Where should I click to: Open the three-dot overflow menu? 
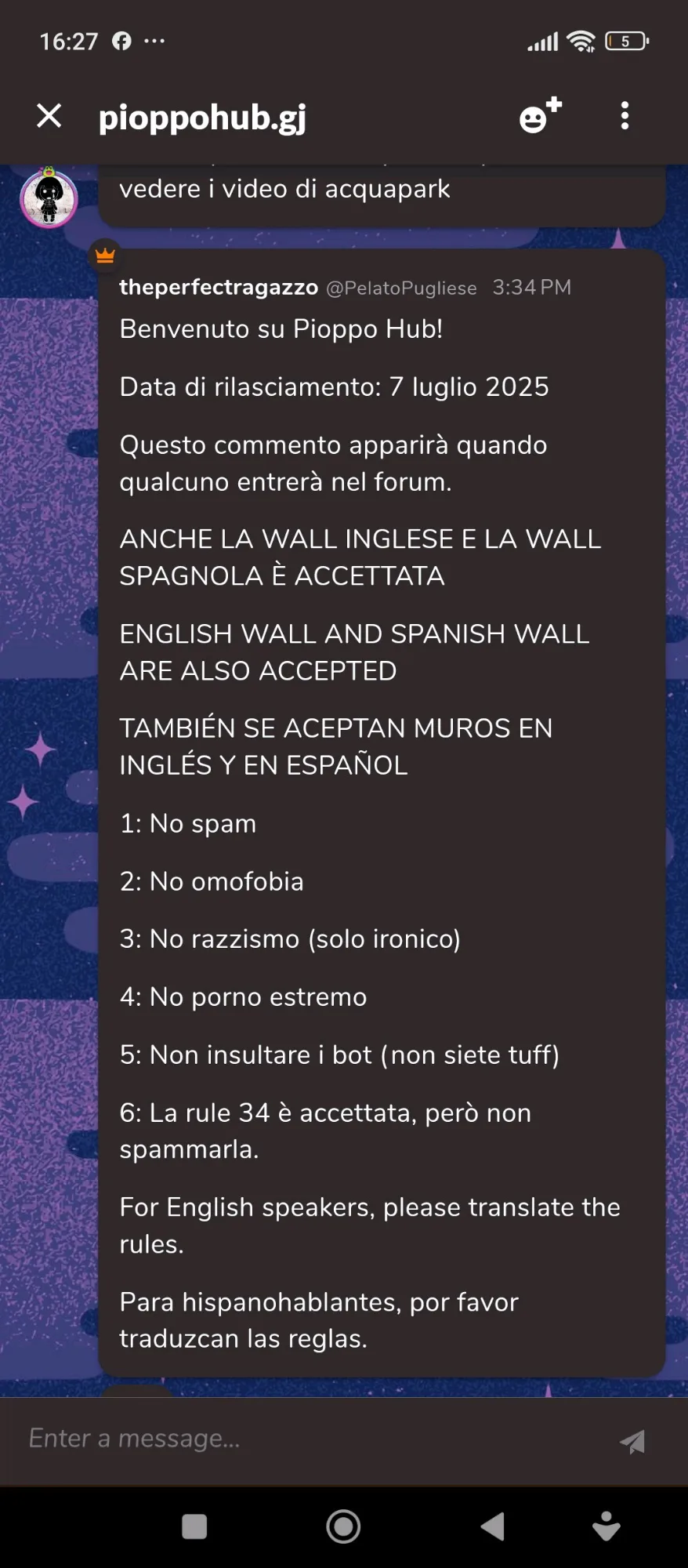[x=625, y=116]
